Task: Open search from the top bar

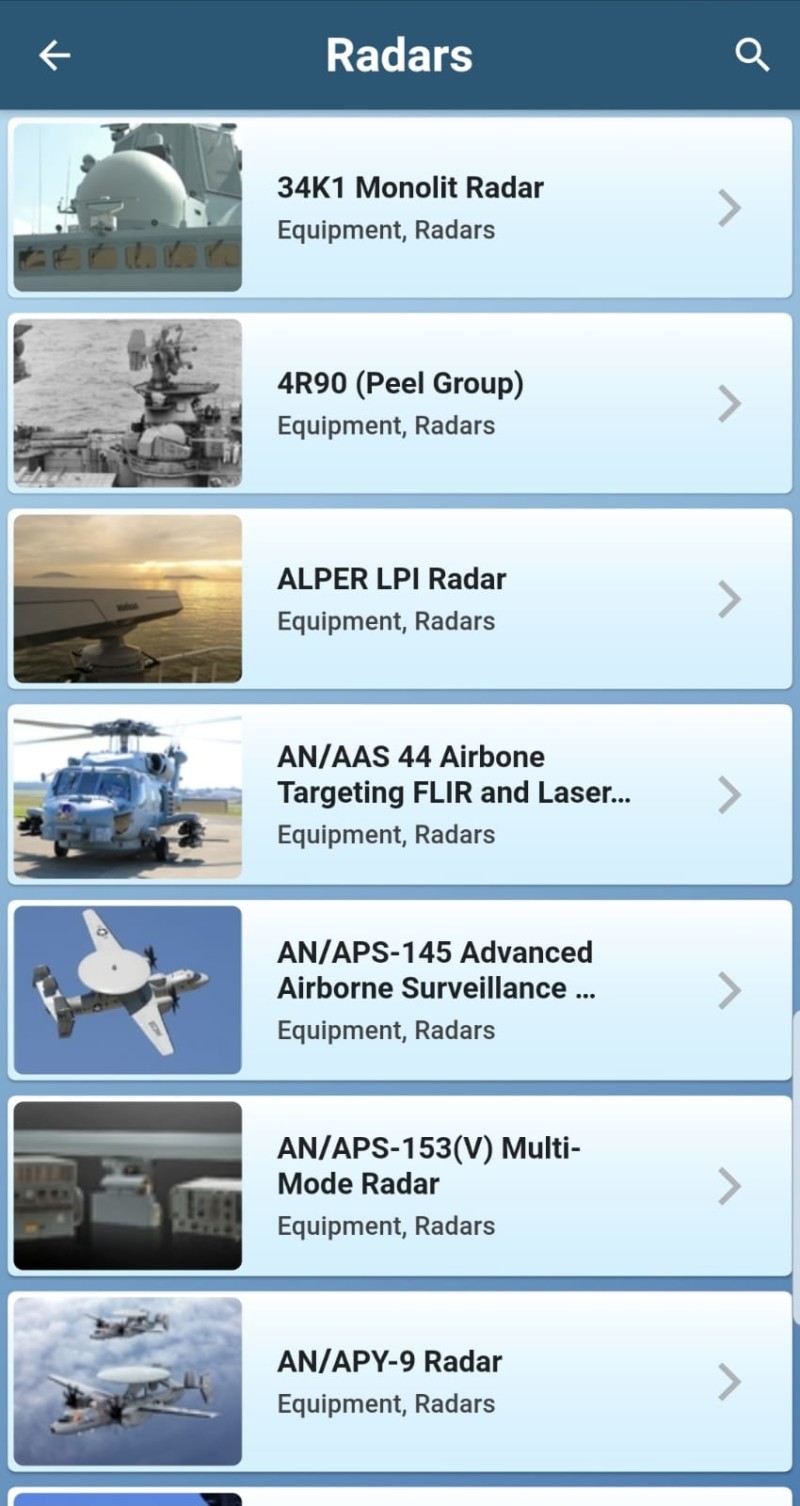Action: pos(752,55)
